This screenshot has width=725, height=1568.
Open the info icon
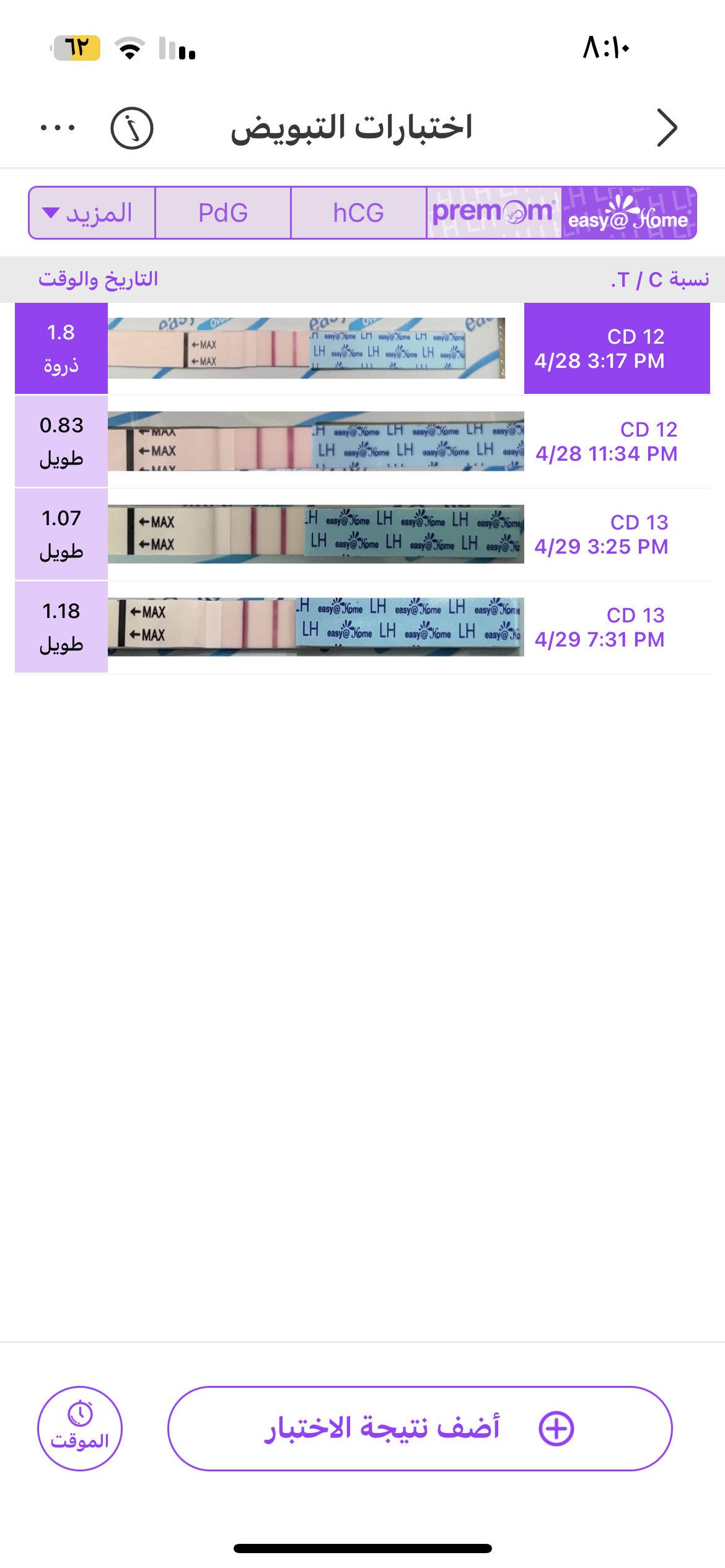[x=132, y=128]
